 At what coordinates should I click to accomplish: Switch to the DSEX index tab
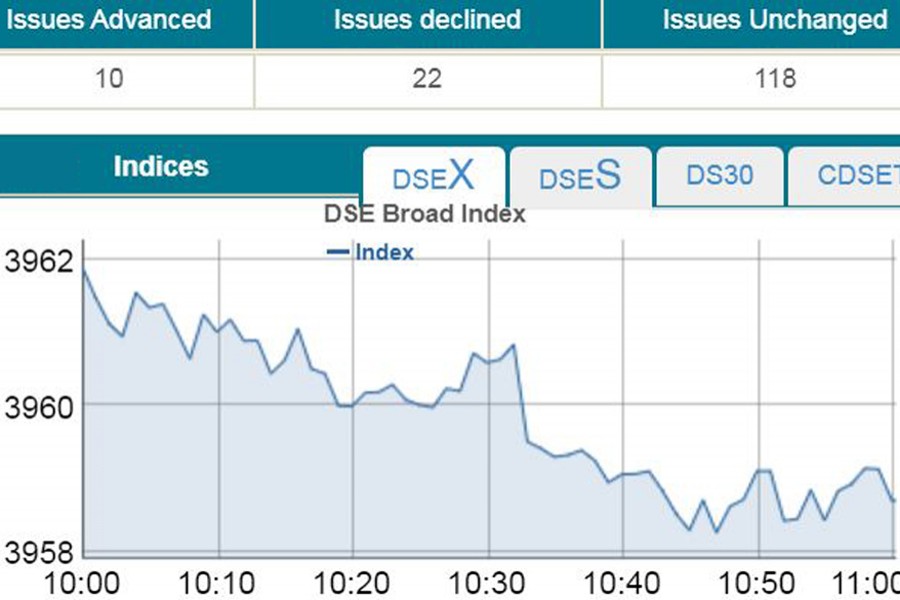433,177
